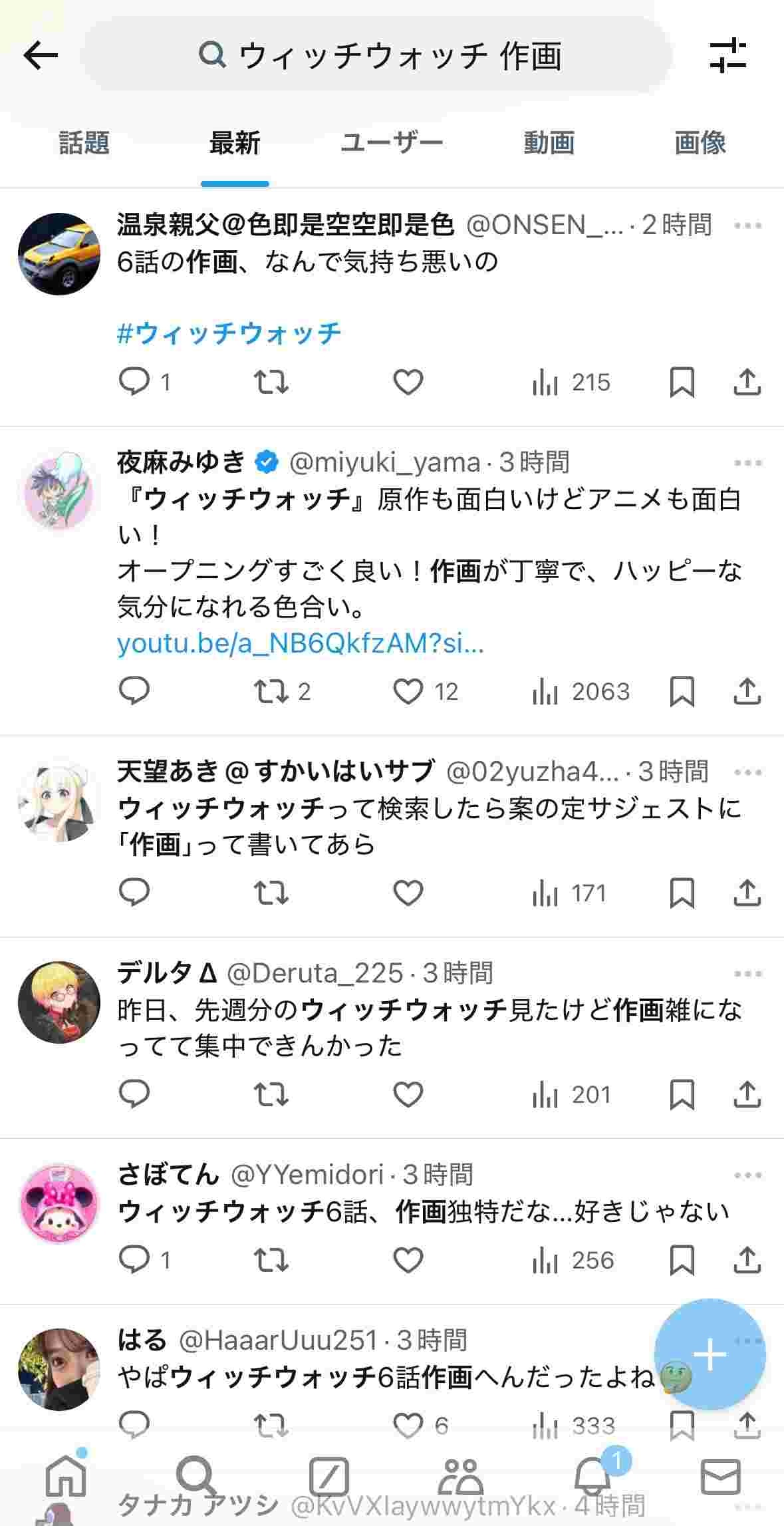784x1526 pixels.
Task: Open more options on 夜麻みゆき's post
Action: [747, 463]
